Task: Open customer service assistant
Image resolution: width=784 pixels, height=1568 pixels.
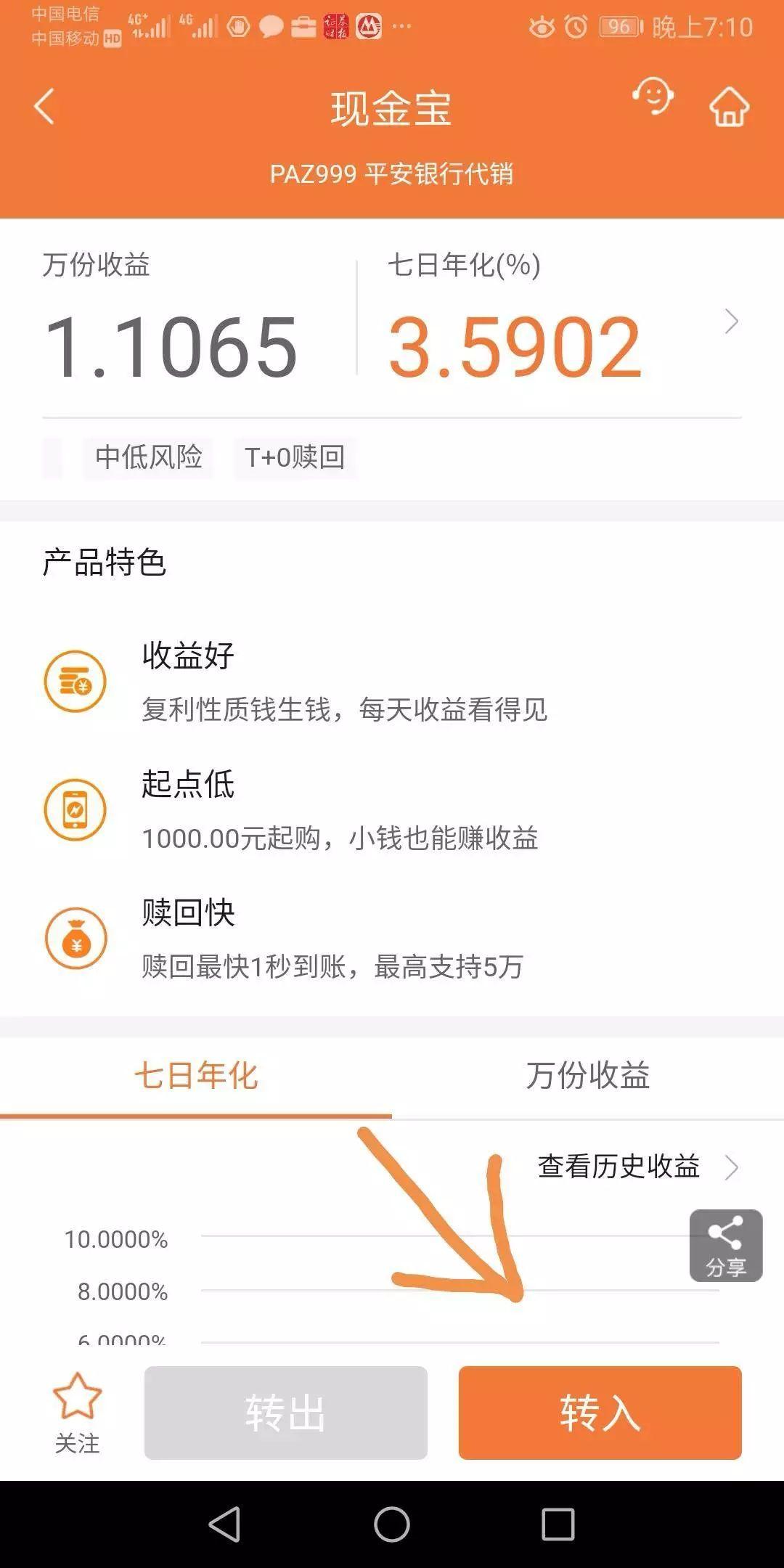Action: [652, 97]
